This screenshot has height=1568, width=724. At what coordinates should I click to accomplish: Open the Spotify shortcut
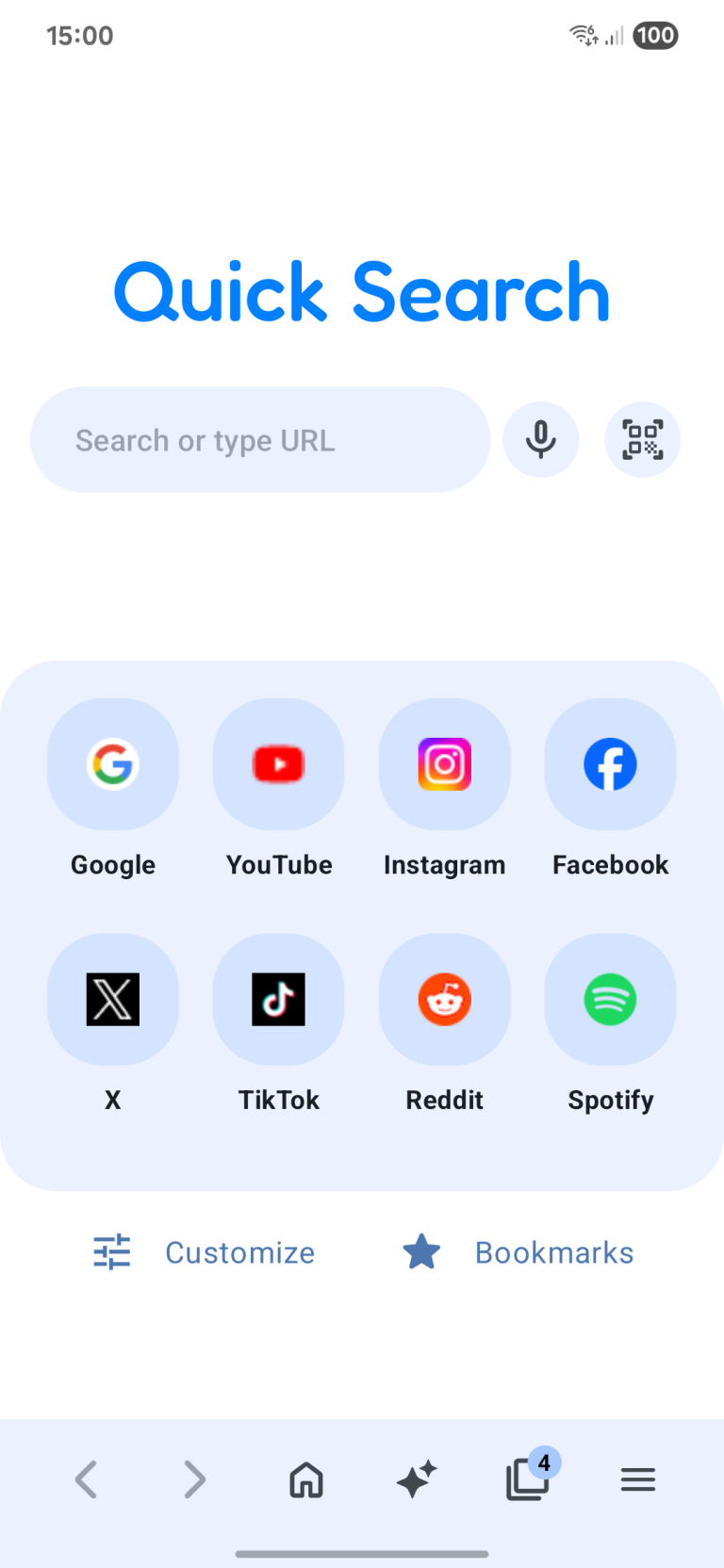(x=611, y=1000)
